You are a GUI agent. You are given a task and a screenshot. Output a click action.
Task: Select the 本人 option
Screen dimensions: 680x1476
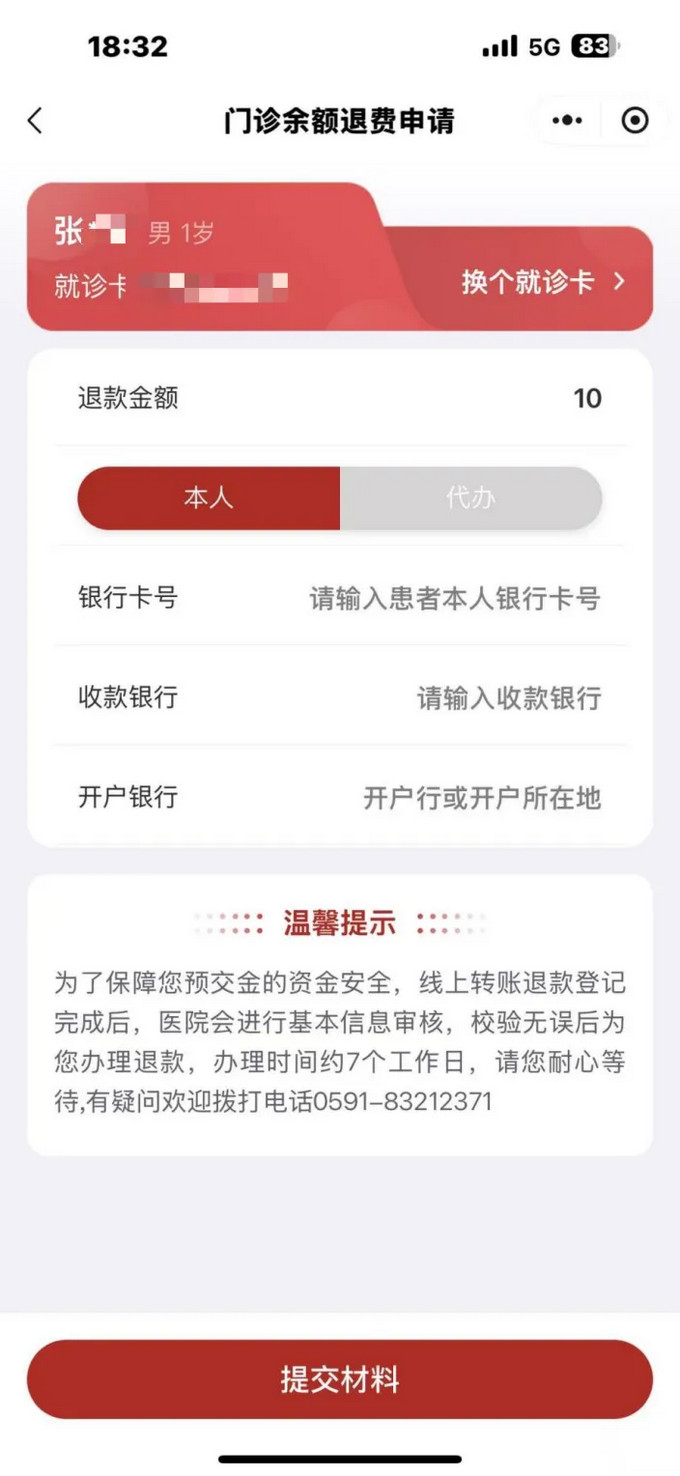tap(209, 498)
